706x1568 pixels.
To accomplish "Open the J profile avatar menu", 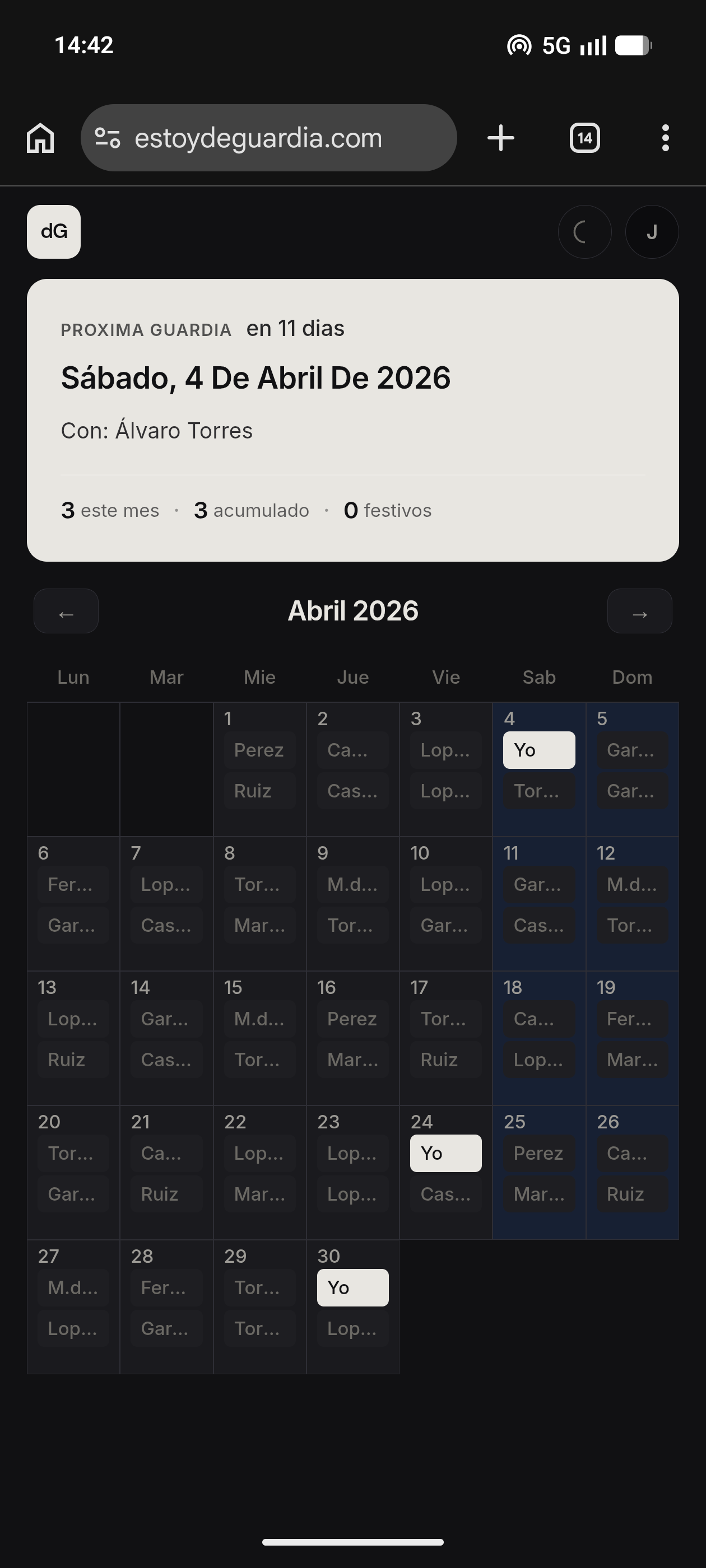I will [651, 231].
